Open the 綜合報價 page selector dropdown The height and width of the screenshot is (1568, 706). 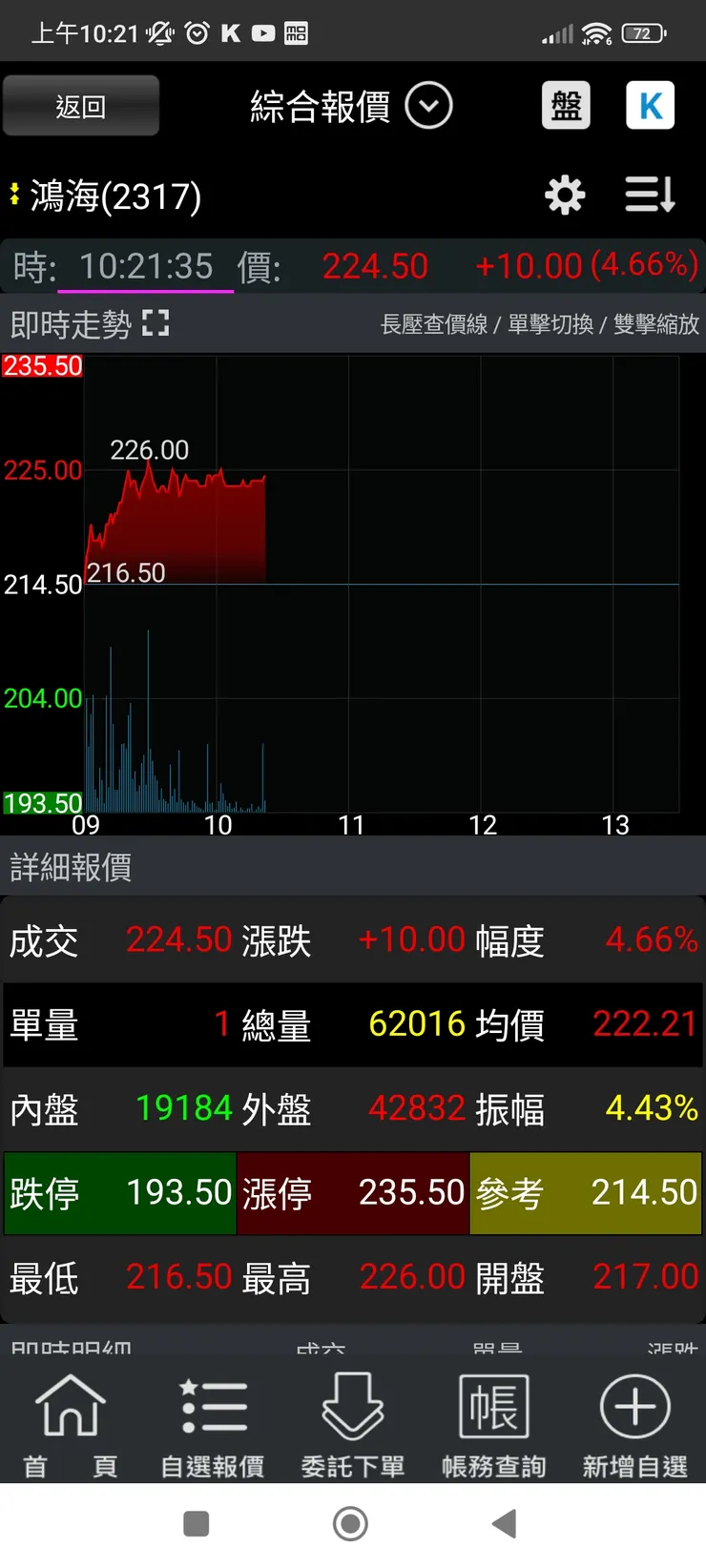click(428, 105)
